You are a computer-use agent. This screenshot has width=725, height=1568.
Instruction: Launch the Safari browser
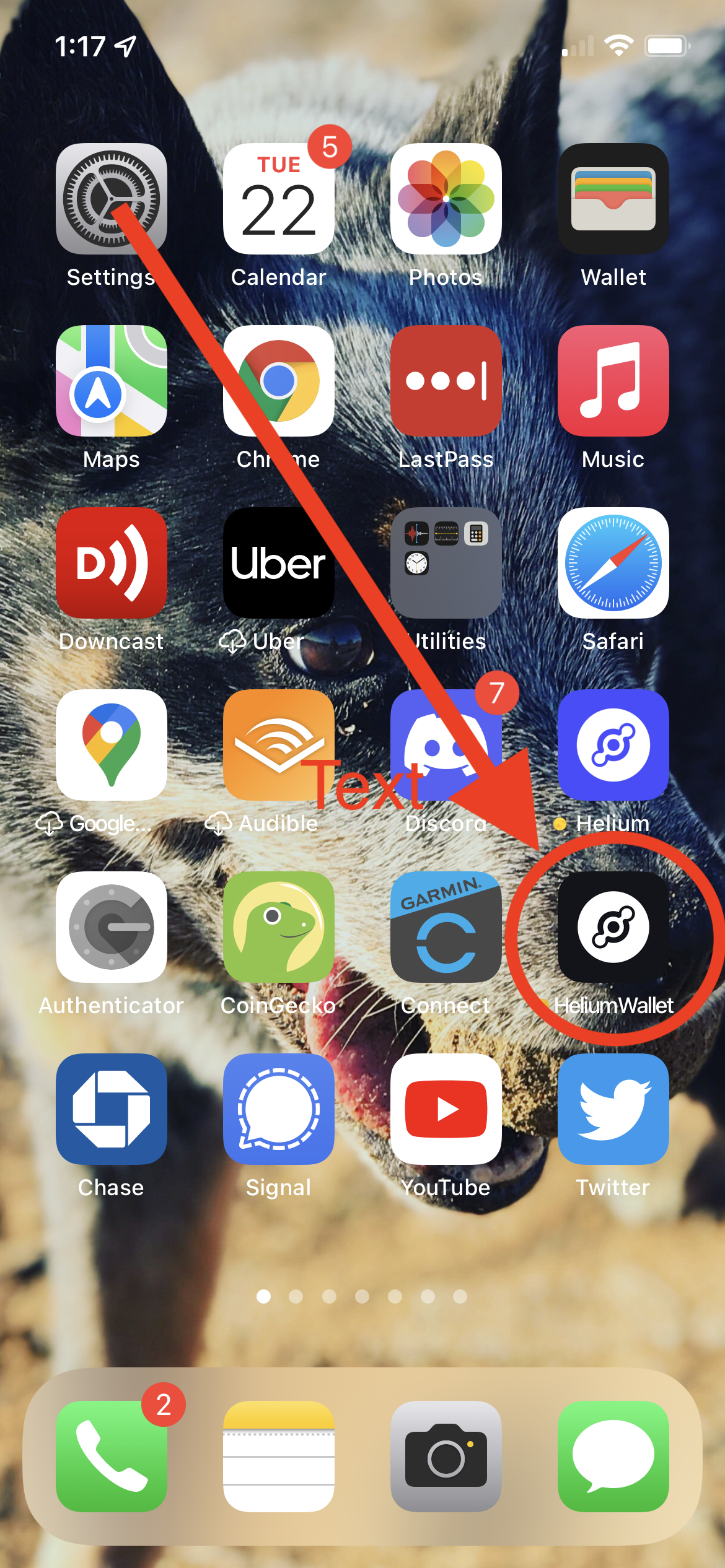pyautogui.click(x=613, y=563)
